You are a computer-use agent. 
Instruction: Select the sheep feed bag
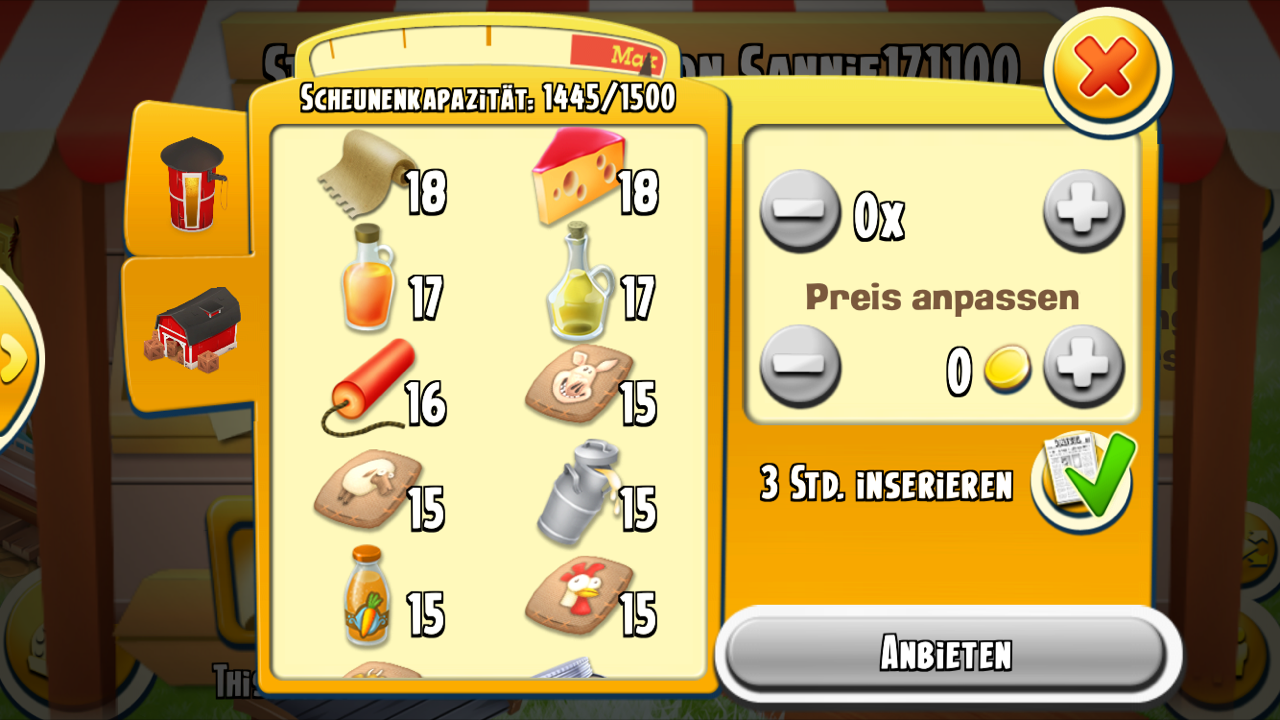(x=363, y=490)
